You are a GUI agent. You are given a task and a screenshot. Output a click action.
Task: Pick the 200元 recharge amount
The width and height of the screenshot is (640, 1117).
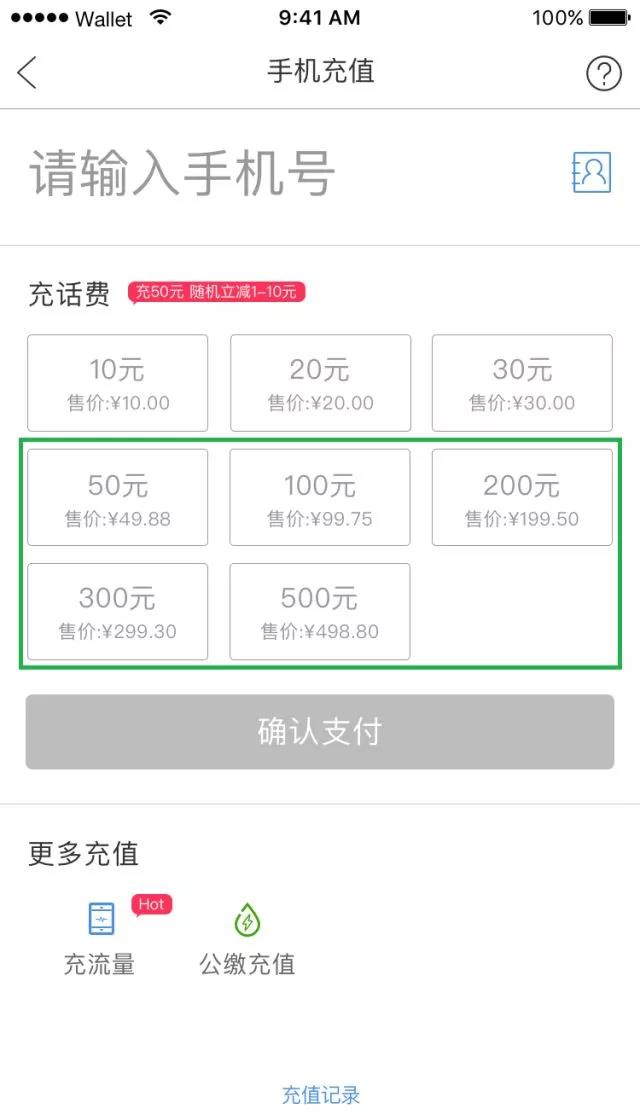[522, 498]
